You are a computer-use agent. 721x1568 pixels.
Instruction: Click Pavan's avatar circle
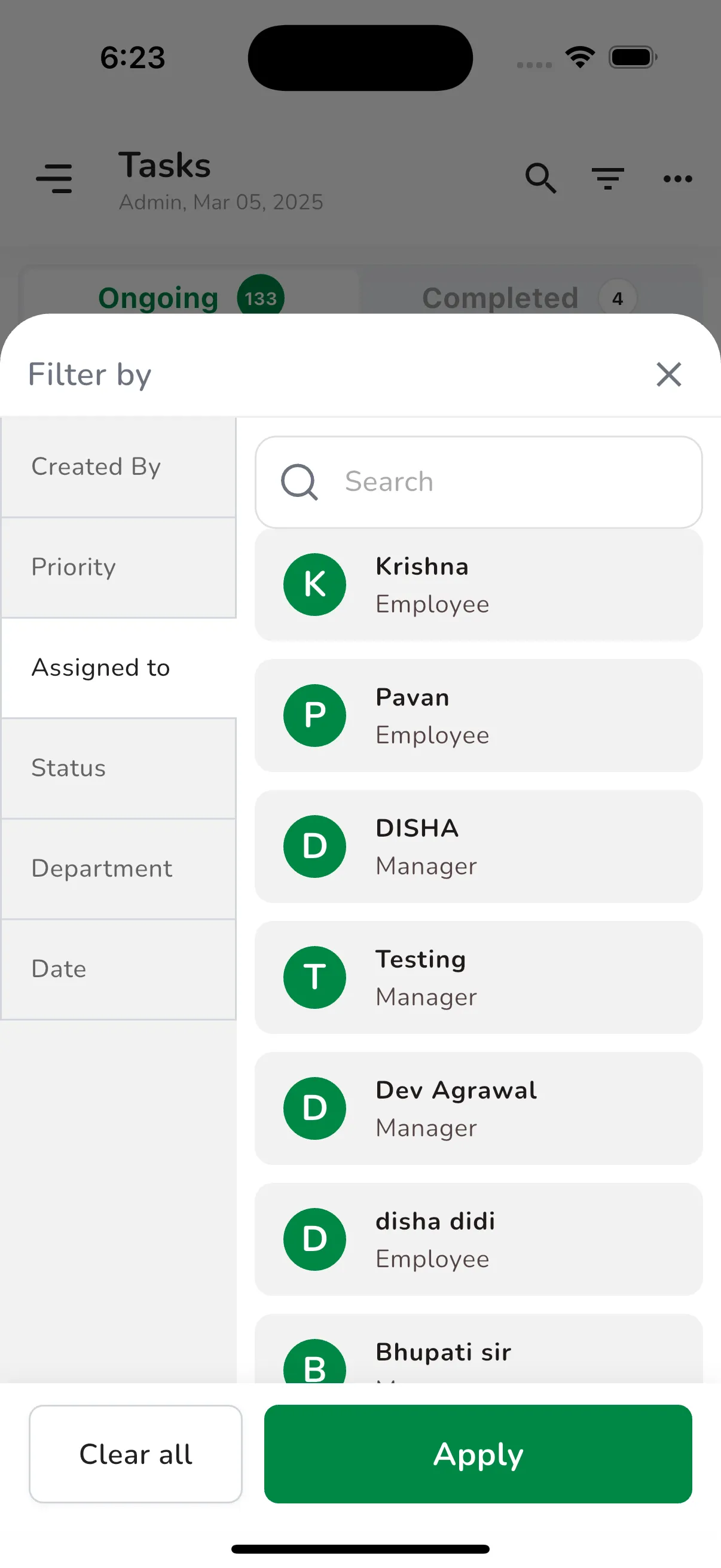[314, 715]
